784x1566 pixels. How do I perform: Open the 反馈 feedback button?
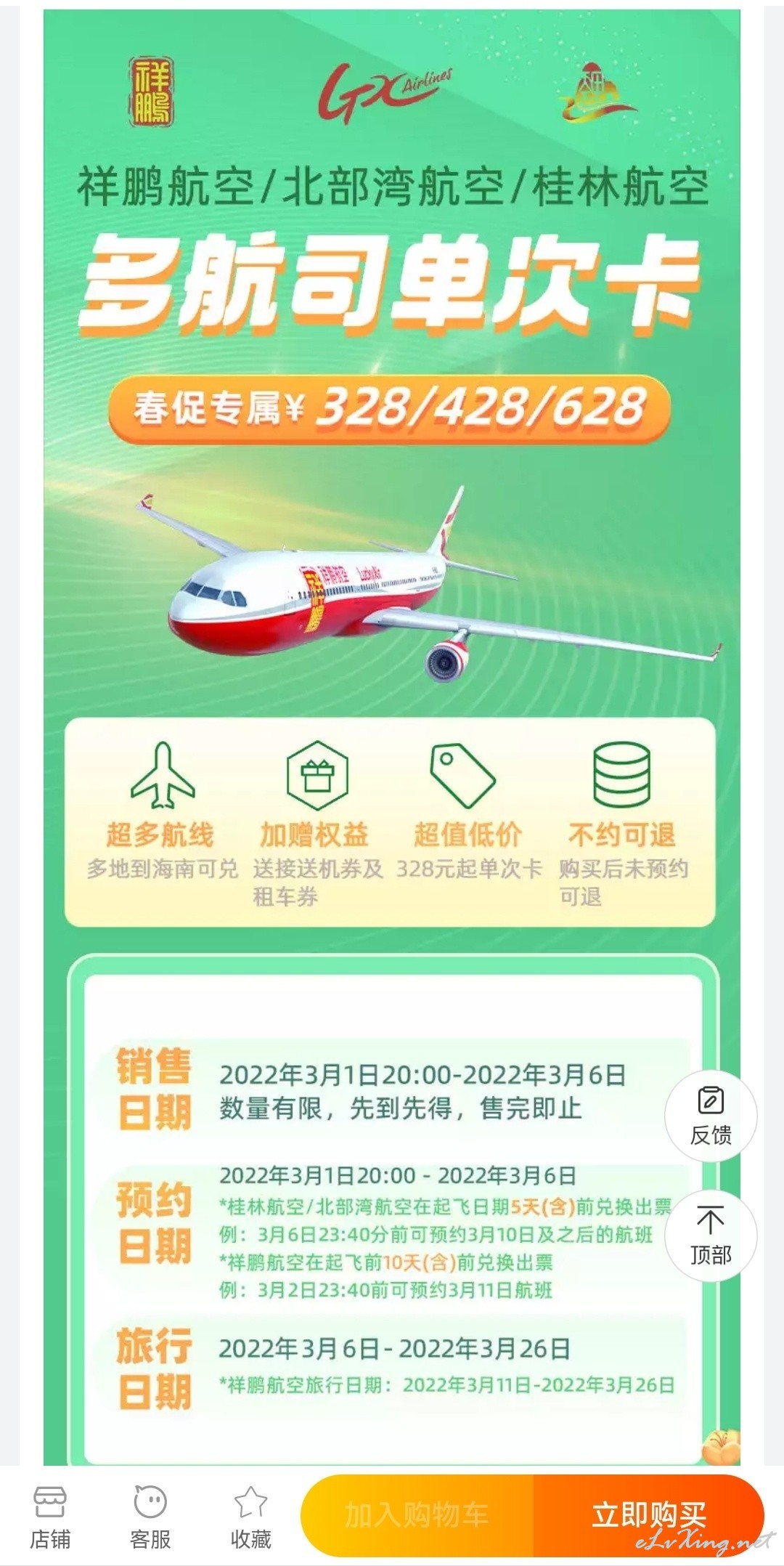point(711,1116)
